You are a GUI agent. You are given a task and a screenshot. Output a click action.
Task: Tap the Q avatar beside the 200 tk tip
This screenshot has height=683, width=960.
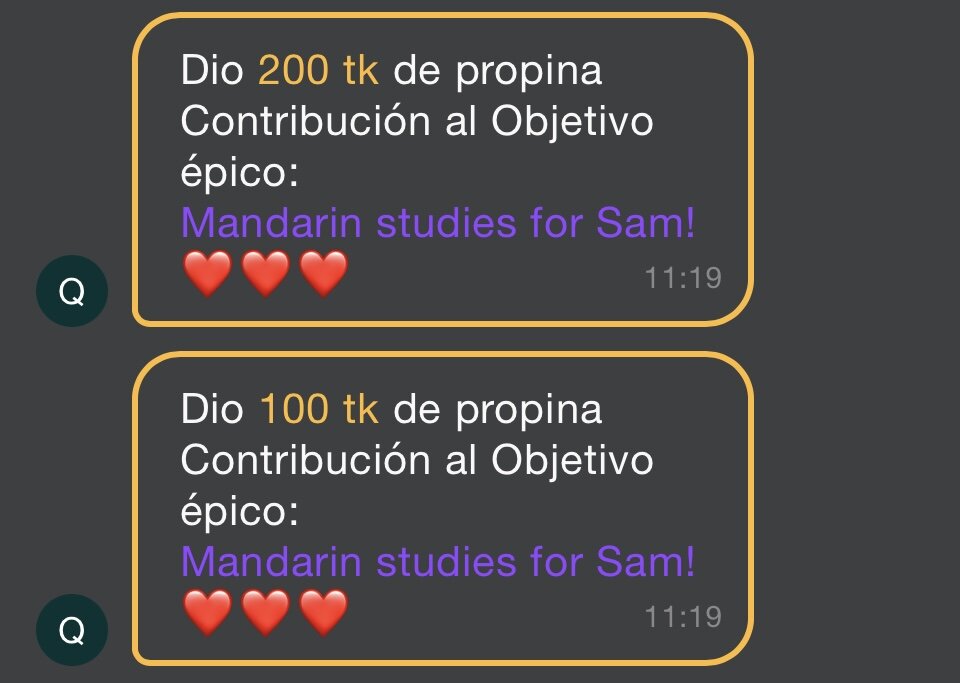point(70,291)
